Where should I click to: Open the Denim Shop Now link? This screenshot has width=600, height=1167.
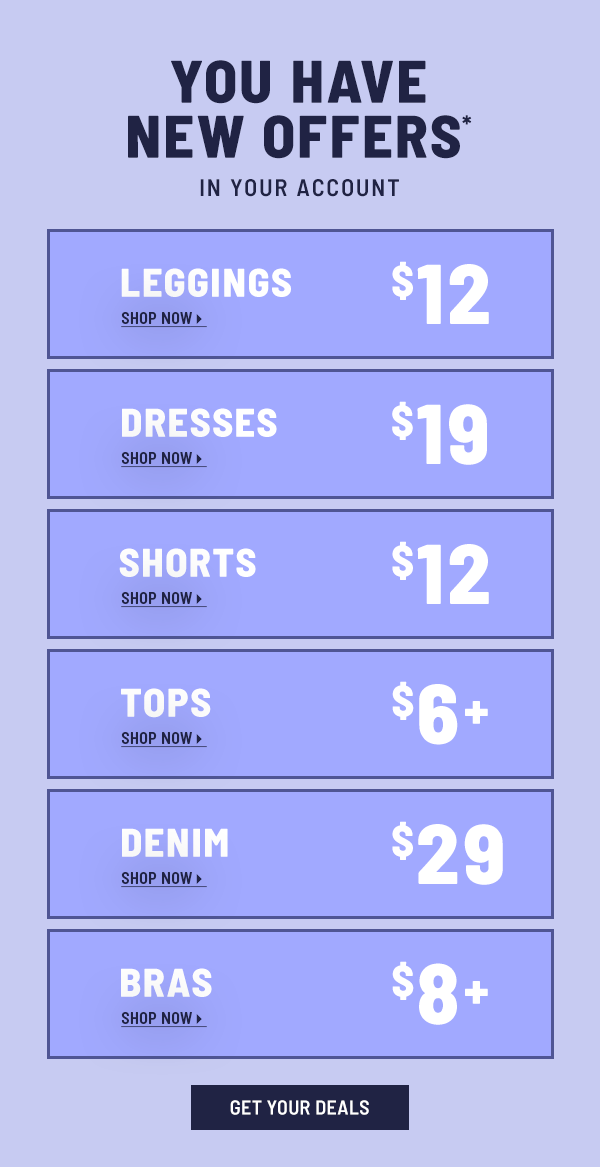point(163,878)
